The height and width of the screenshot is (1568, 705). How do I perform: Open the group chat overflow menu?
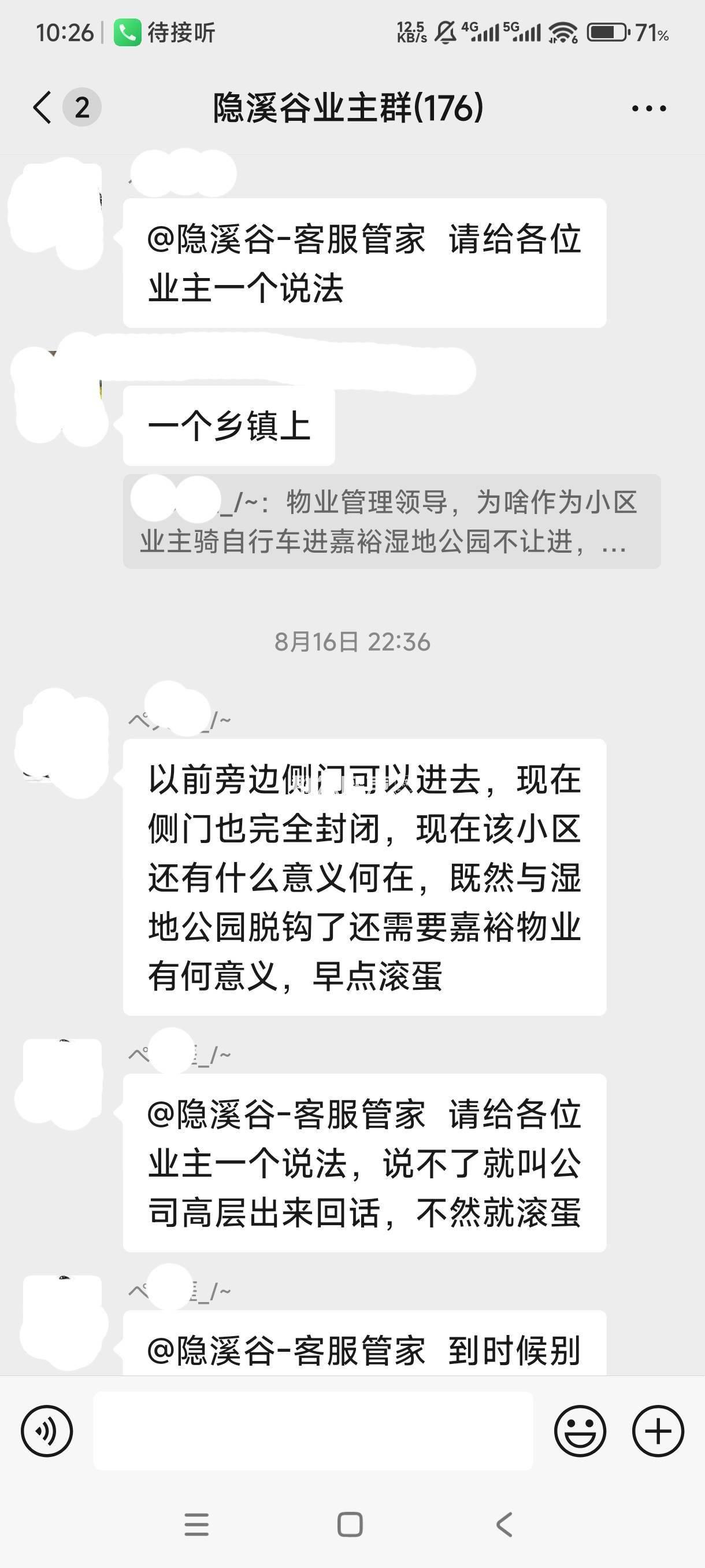[648, 108]
